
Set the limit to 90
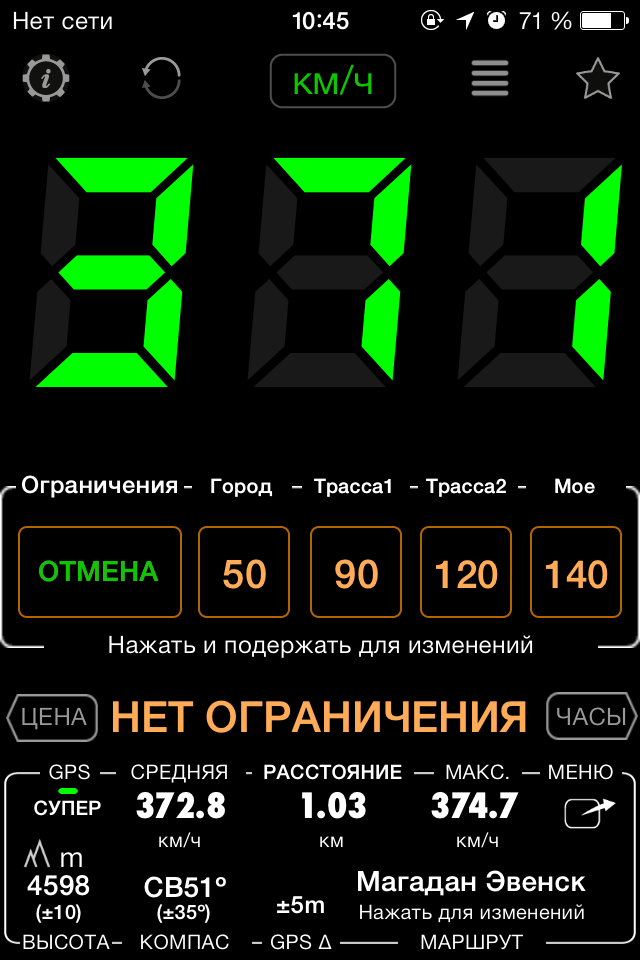click(356, 573)
